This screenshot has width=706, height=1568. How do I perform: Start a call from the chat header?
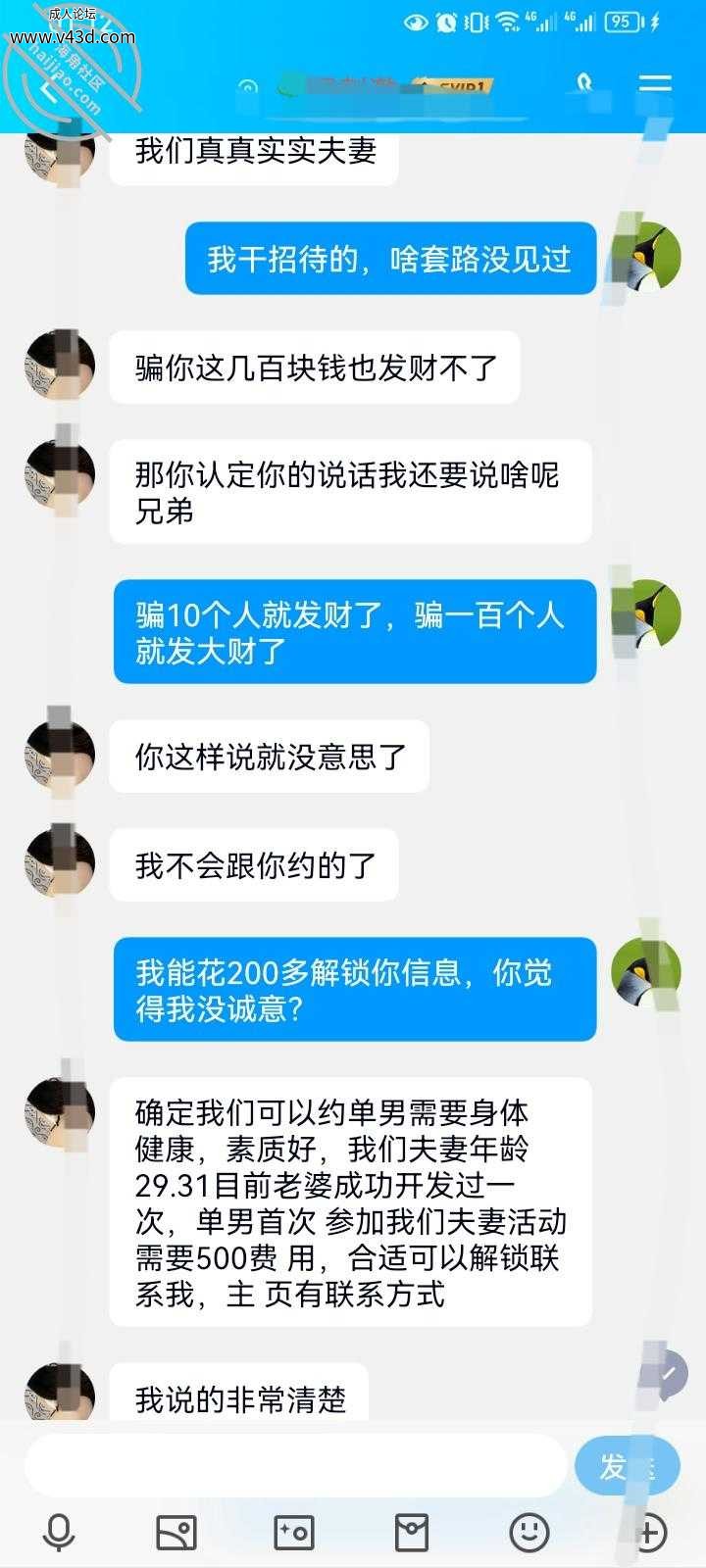[585, 85]
